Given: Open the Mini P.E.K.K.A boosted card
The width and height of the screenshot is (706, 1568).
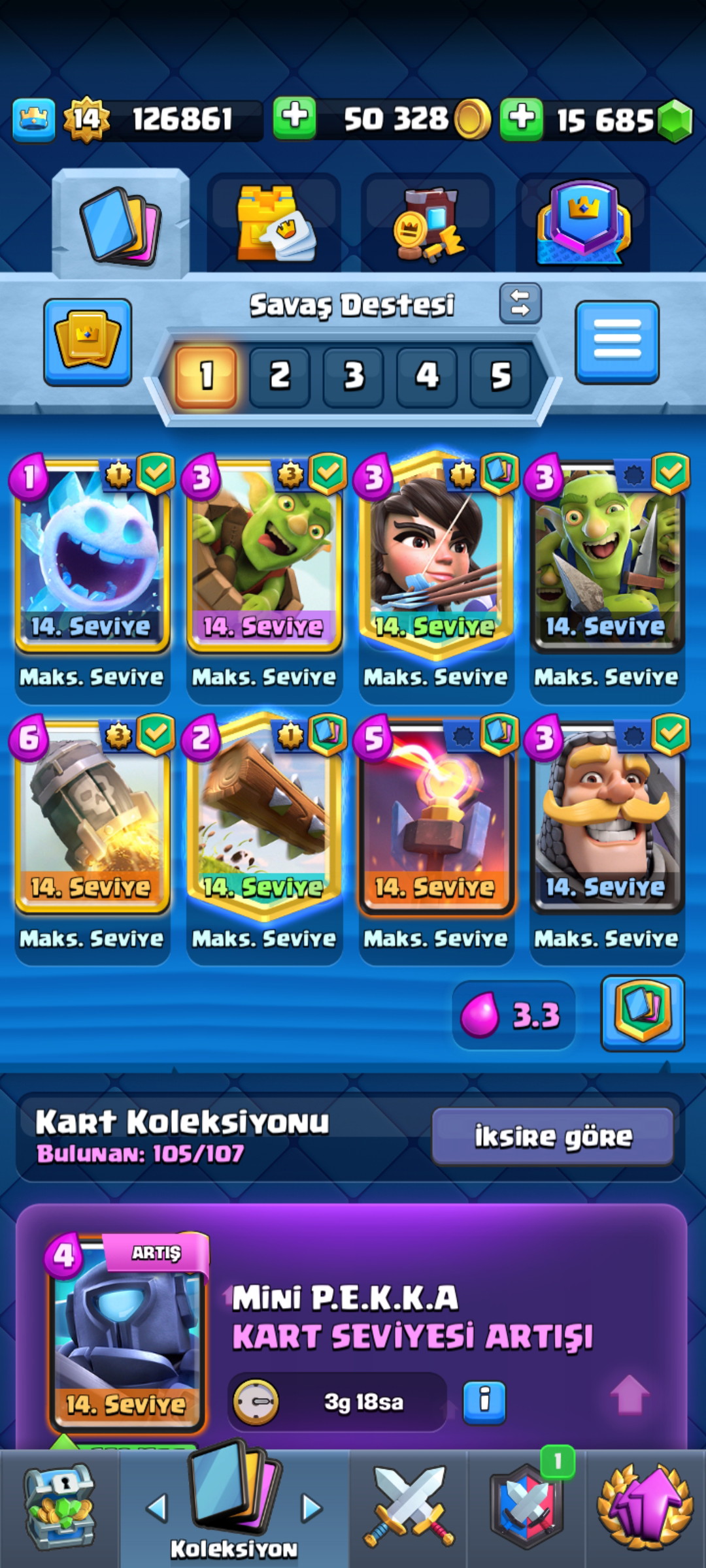Looking at the screenshot, I should [x=126, y=1333].
